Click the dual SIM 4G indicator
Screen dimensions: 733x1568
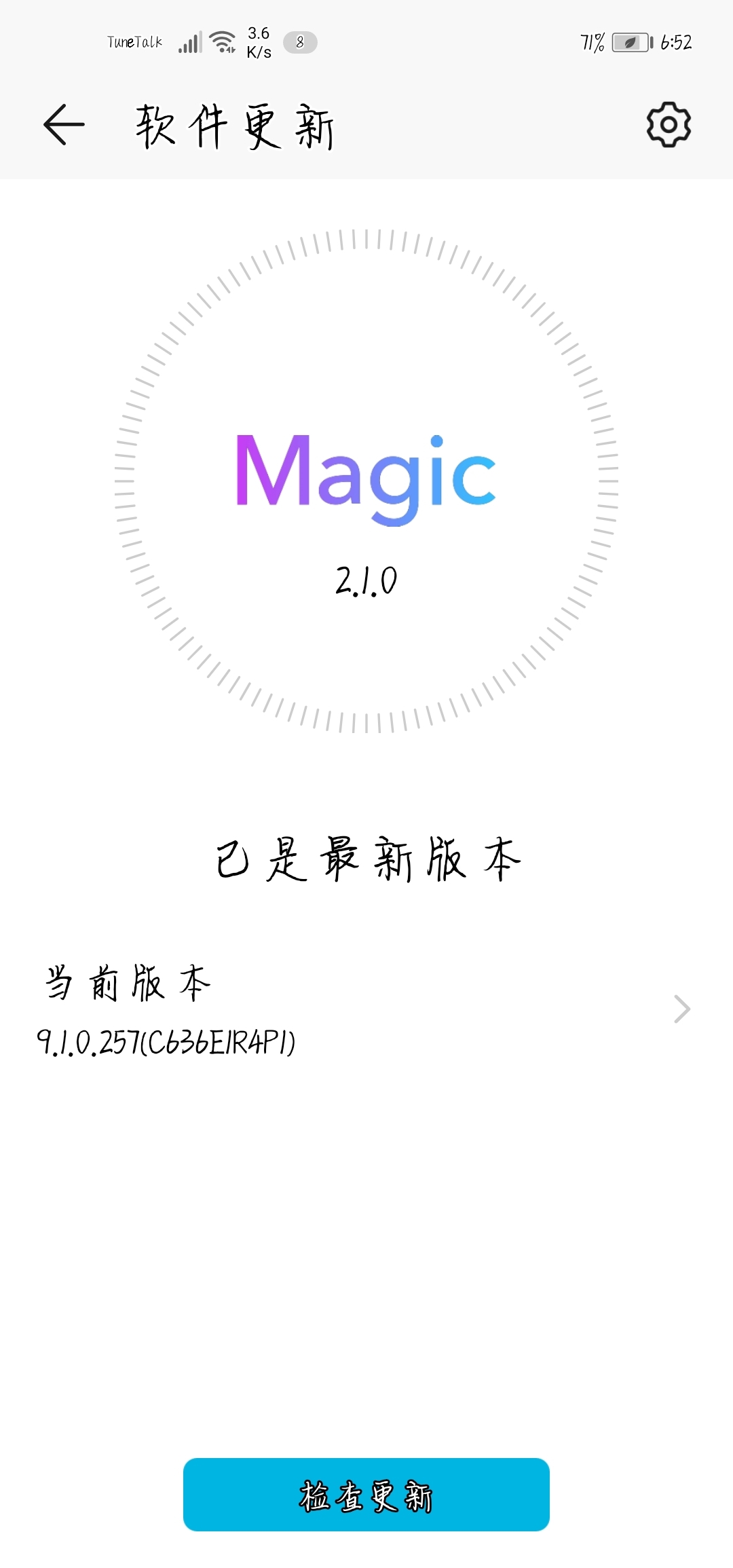229,49
